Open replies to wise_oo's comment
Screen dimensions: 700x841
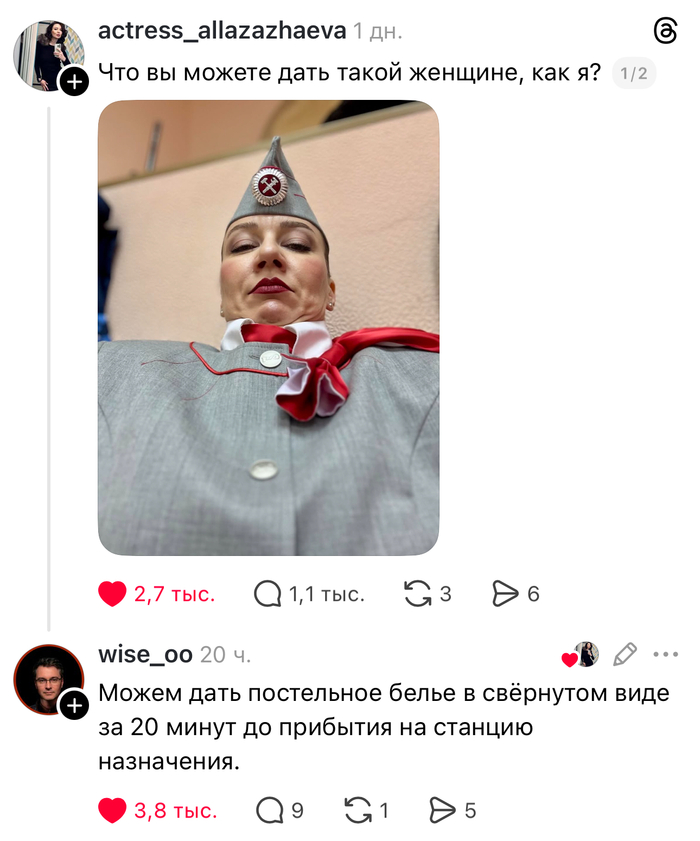click(x=270, y=810)
